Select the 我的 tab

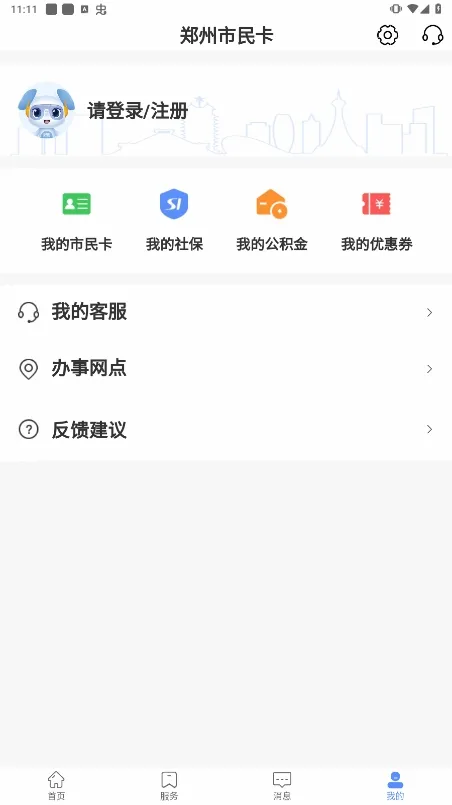point(395,785)
